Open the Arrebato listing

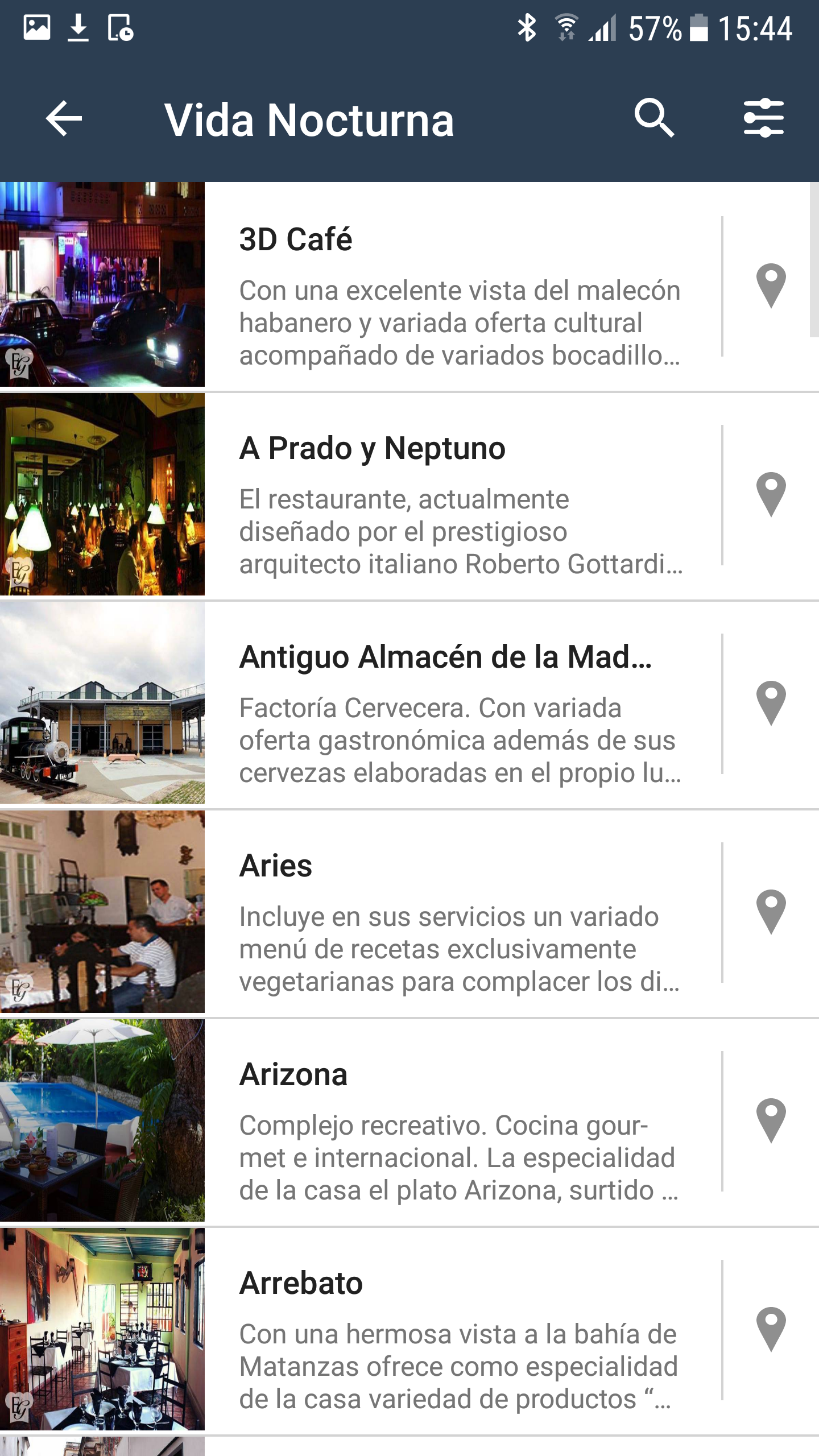click(x=361, y=1330)
